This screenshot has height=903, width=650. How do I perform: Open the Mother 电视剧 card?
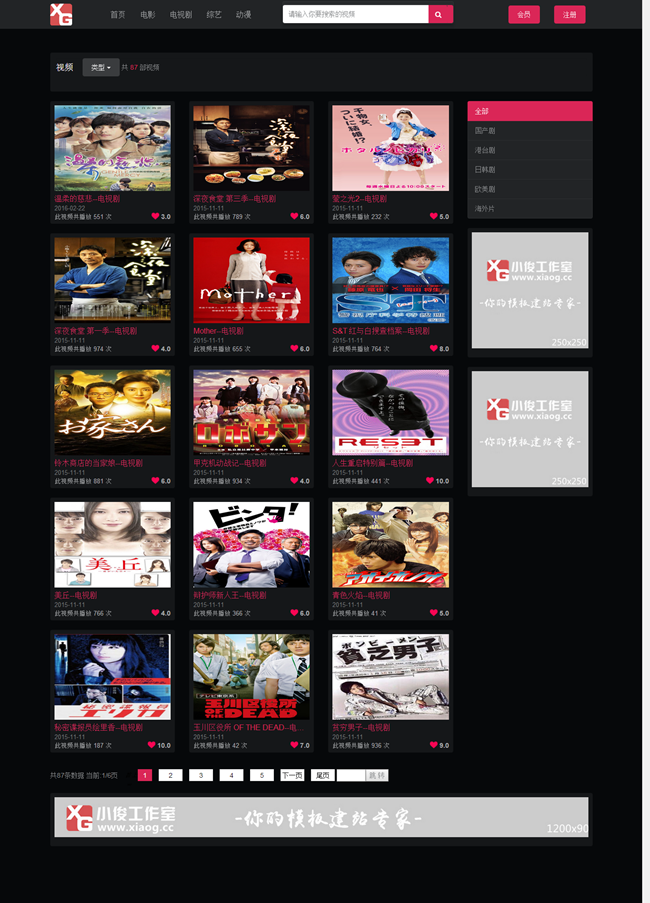(251, 280)
